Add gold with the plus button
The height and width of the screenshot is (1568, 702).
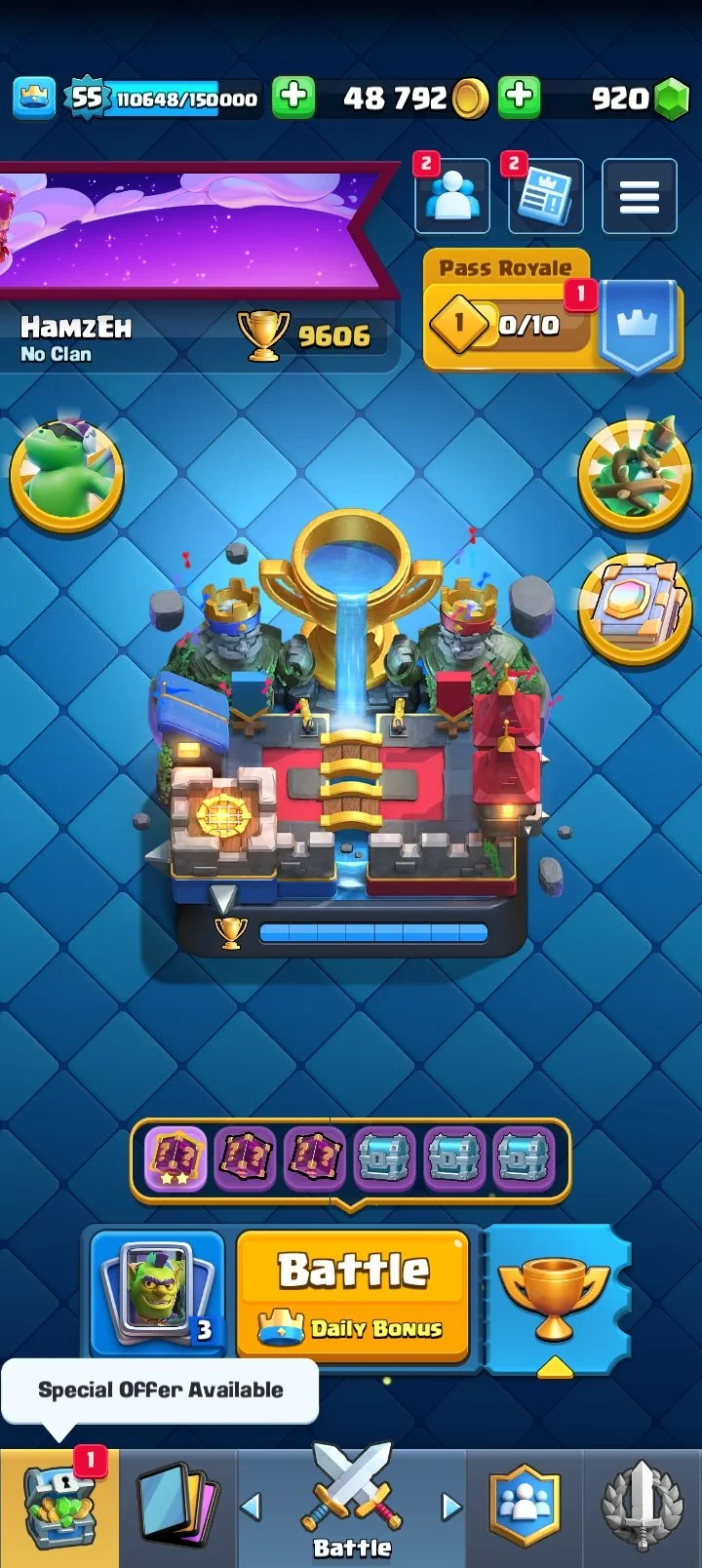point(519,97)
